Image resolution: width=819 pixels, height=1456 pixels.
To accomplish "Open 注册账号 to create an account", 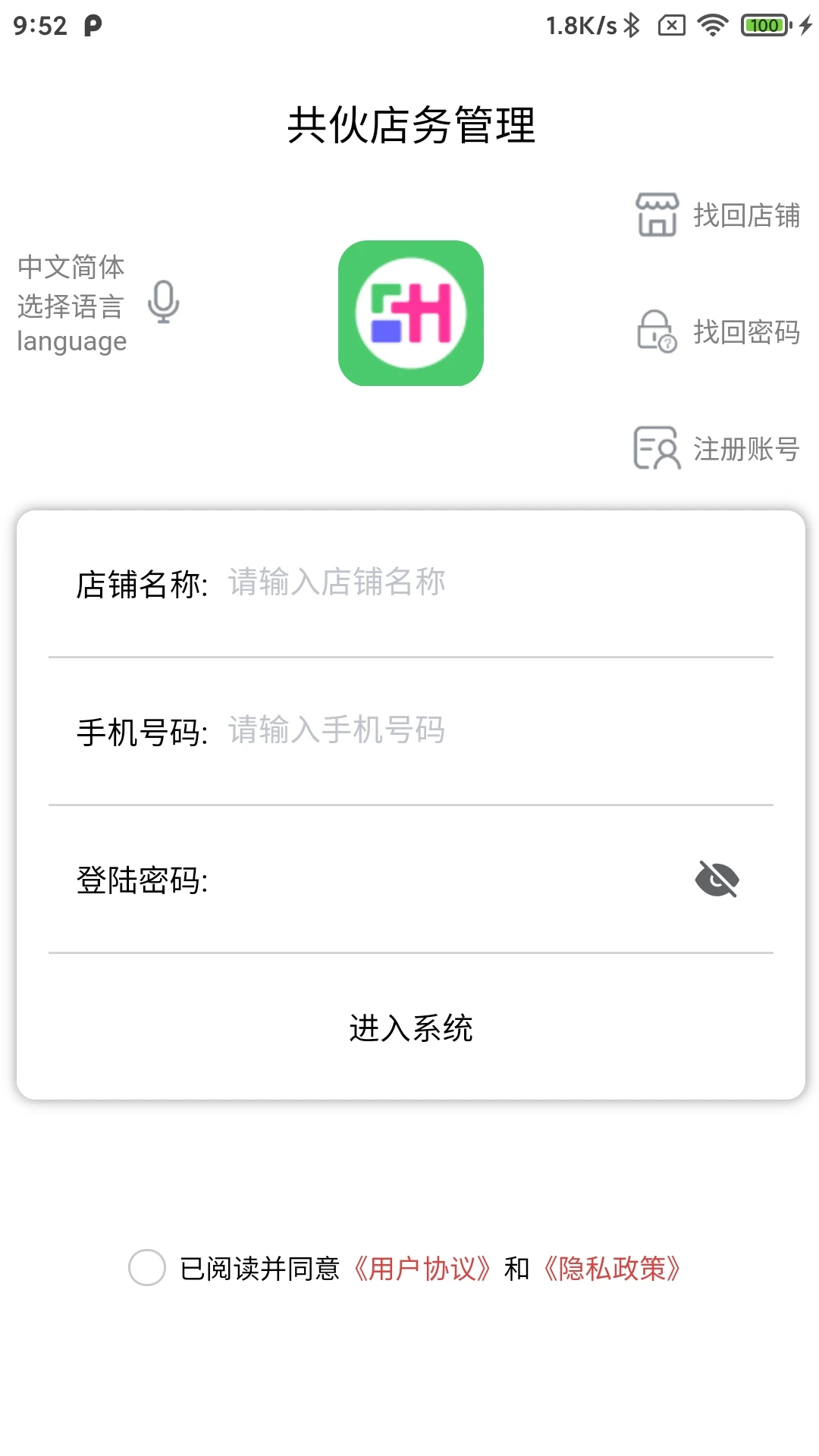I will coord(745,449).
